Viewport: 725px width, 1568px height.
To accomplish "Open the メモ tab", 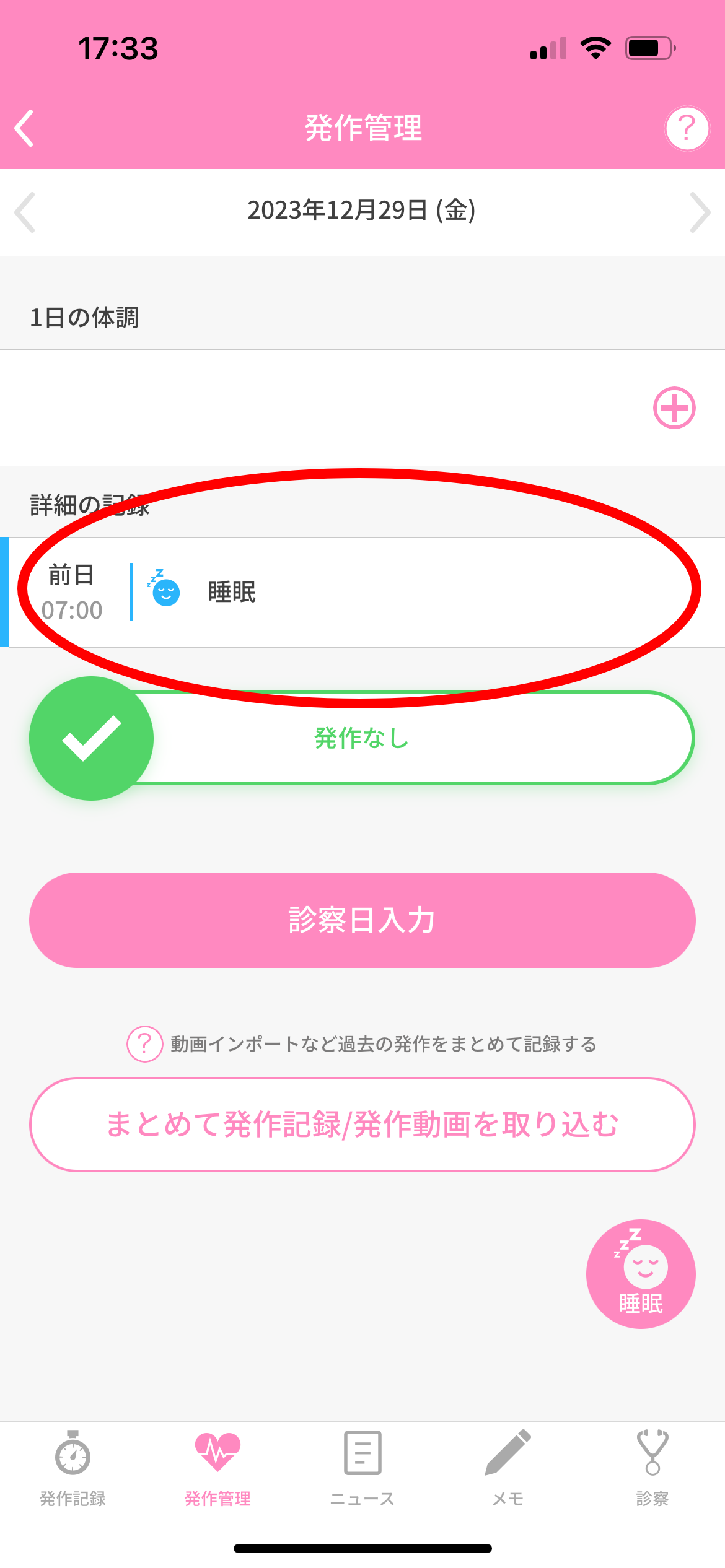I will tap(507, 1468).
